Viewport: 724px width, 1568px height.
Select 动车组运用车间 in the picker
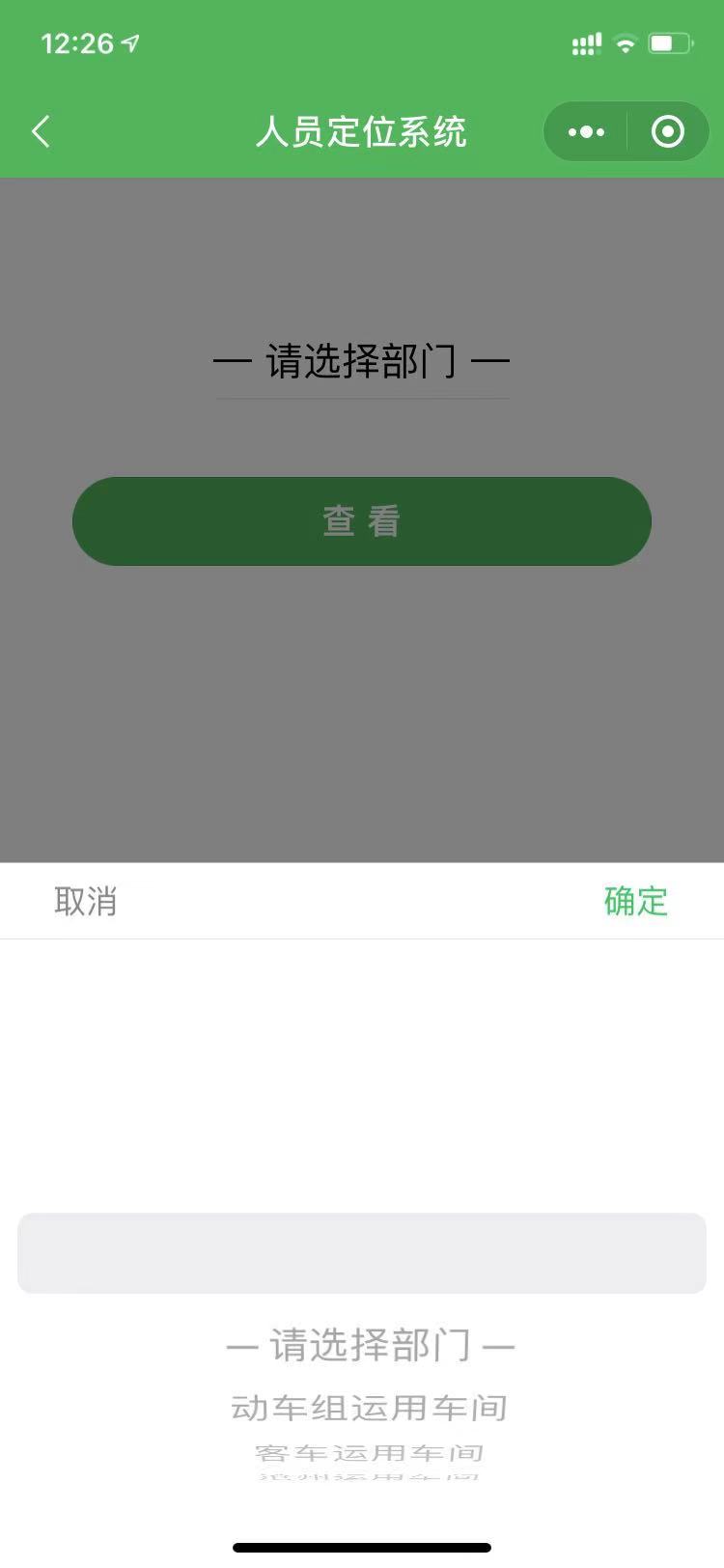coord(370,1408)
